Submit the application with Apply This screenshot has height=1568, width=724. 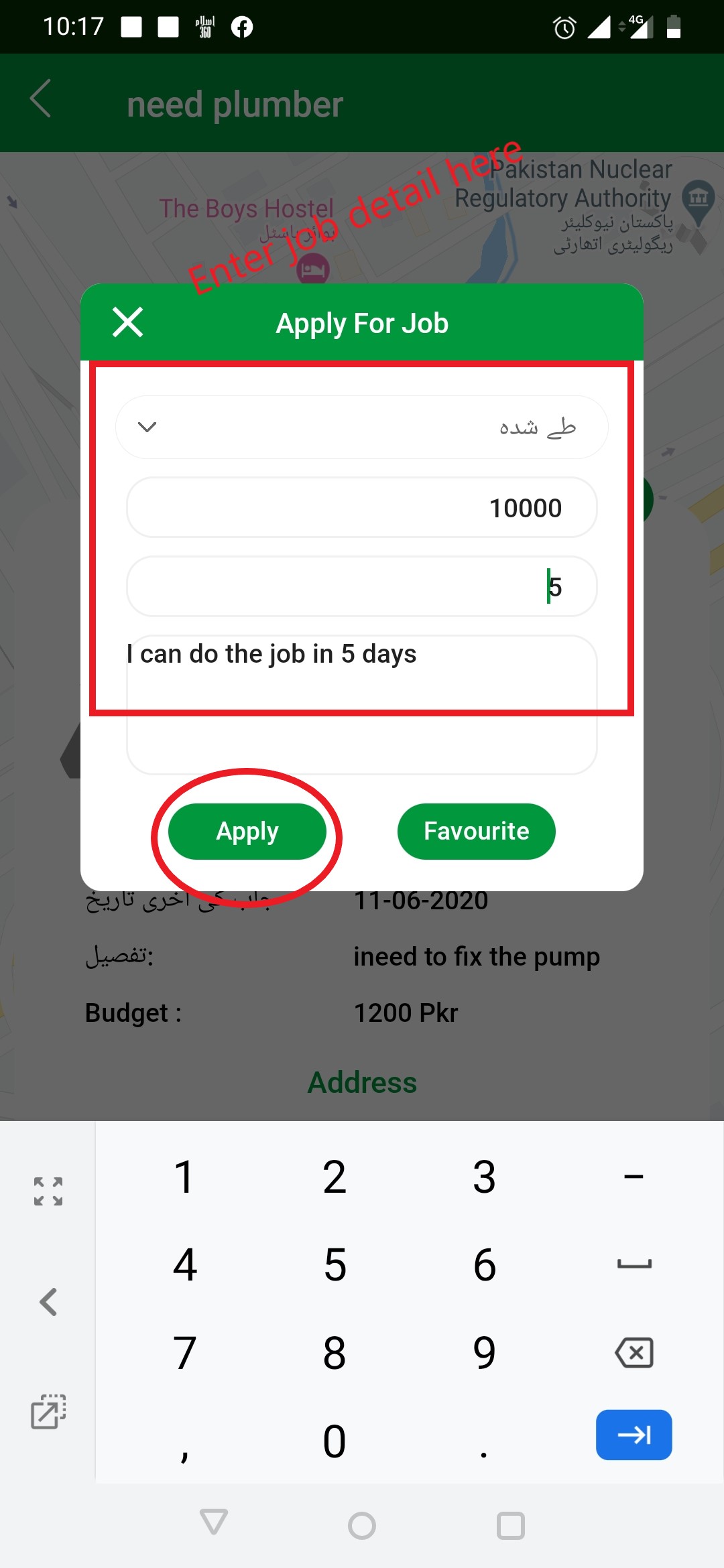click(247, 832)
